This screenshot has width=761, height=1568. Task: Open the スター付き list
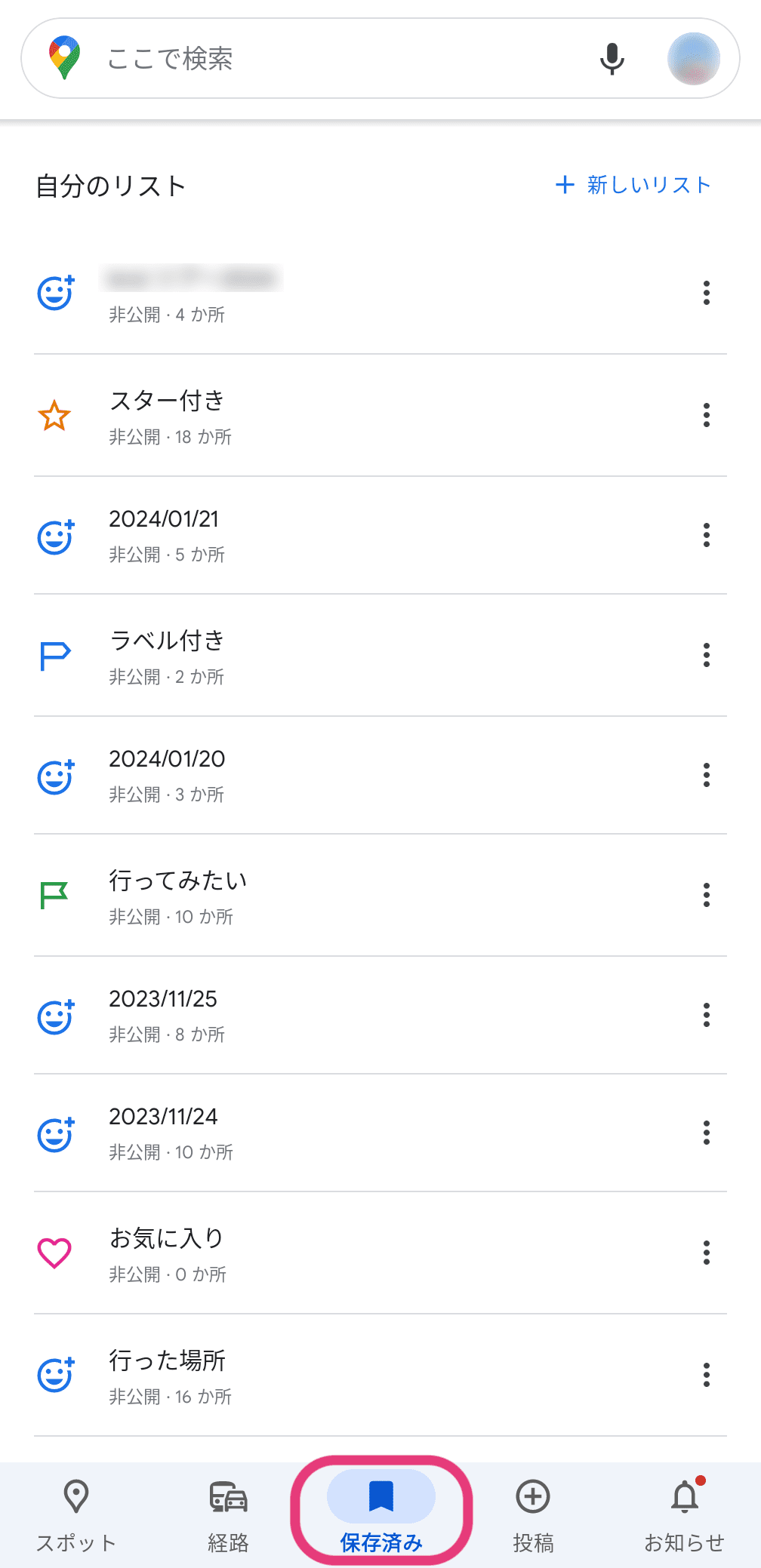[168, 415]
